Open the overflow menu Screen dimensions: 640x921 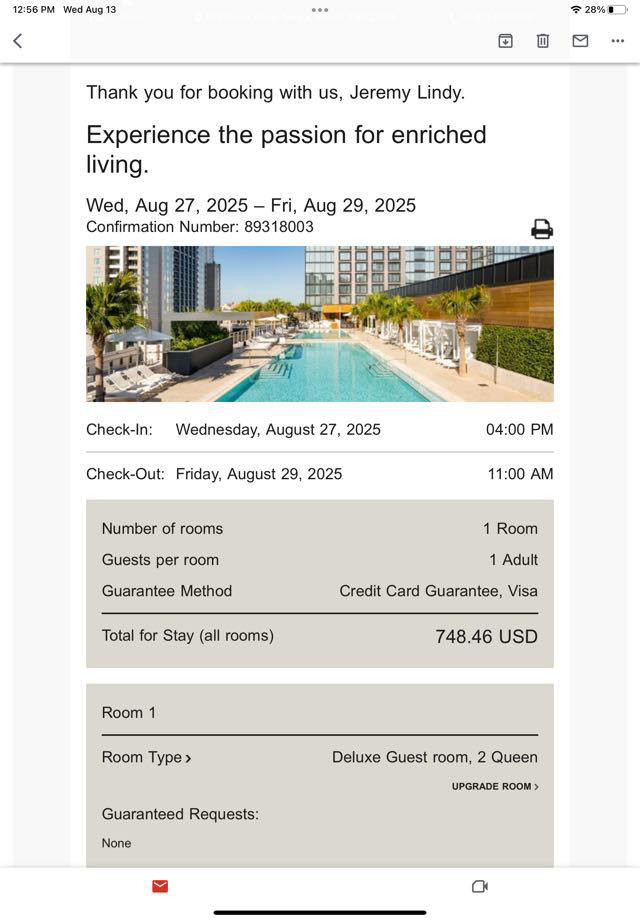(x=617, y=41)
